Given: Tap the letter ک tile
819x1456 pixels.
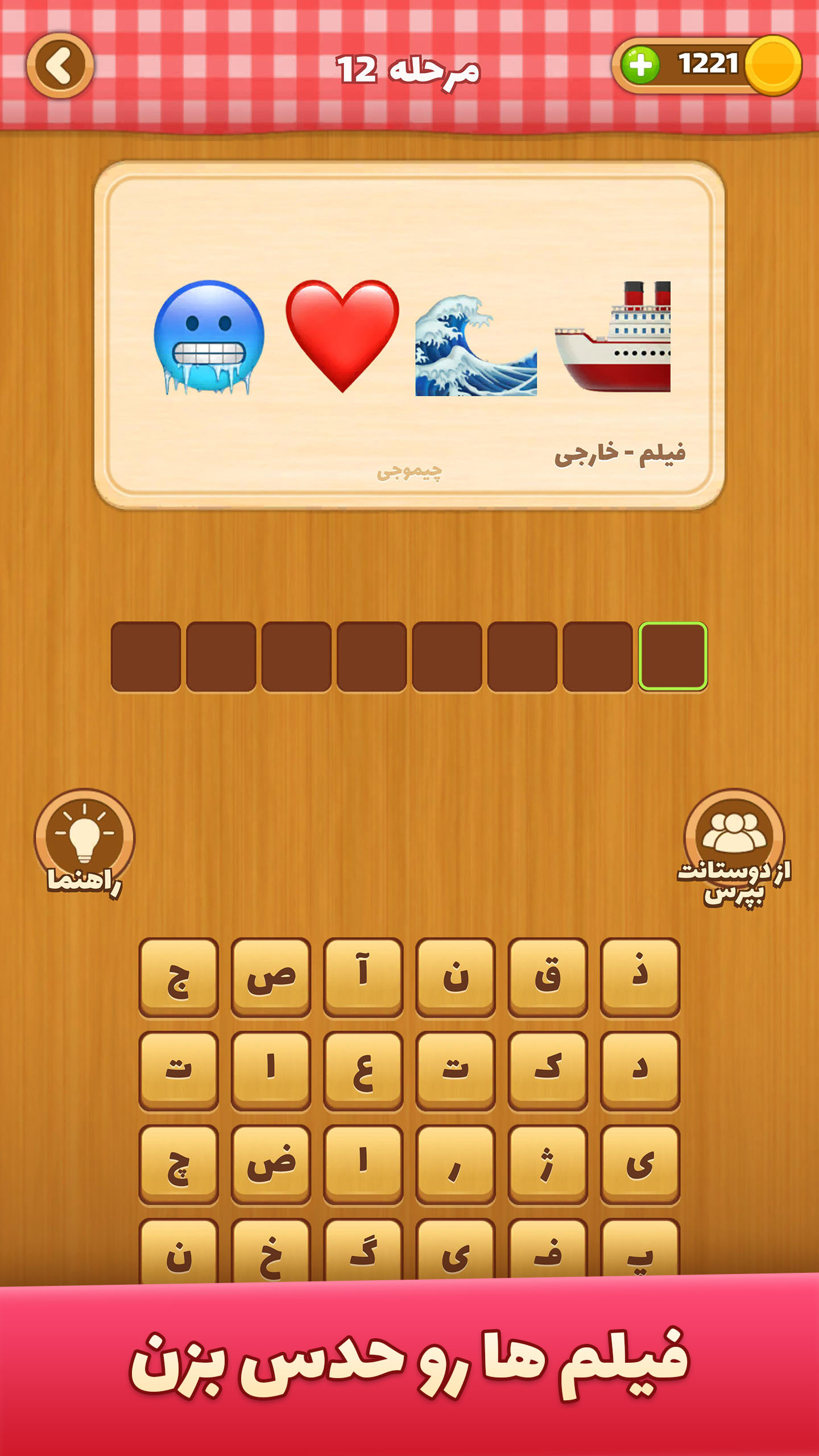Looking at the screenshot, I should click(x=548, y=1069).
